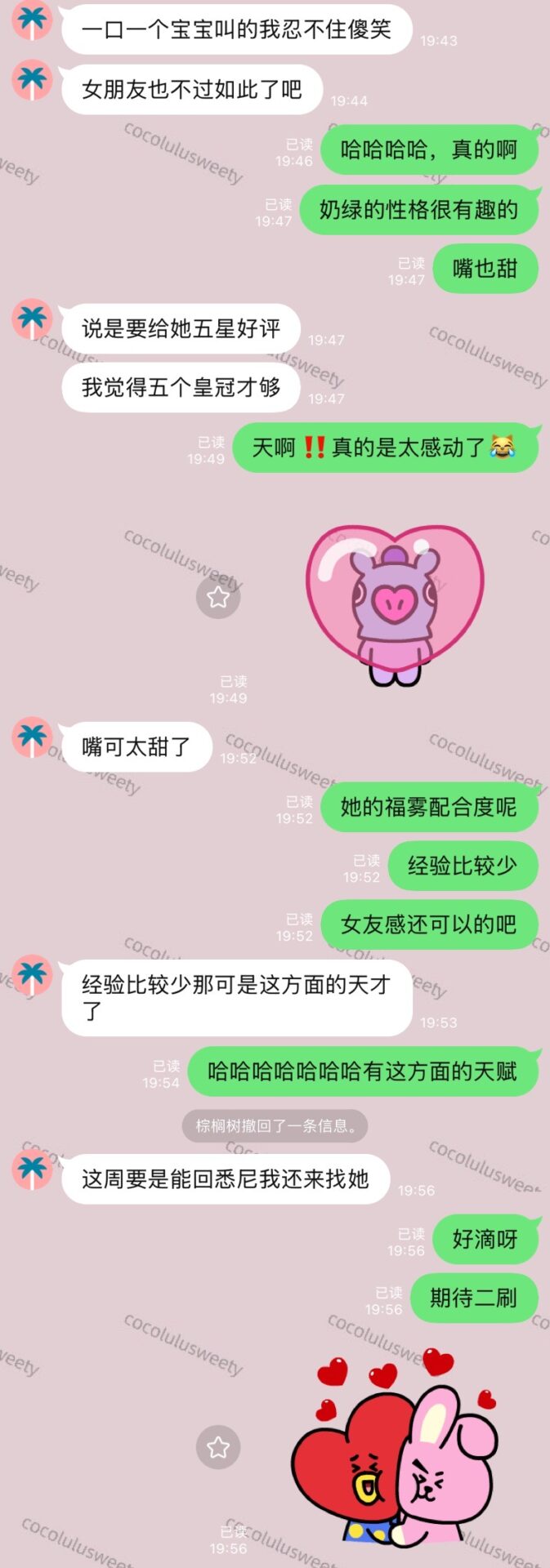This screenshot has width=550, height=1568.
Task: Open palm tree avatar next to 嘴可太甜了
Action: pos(32,737)
